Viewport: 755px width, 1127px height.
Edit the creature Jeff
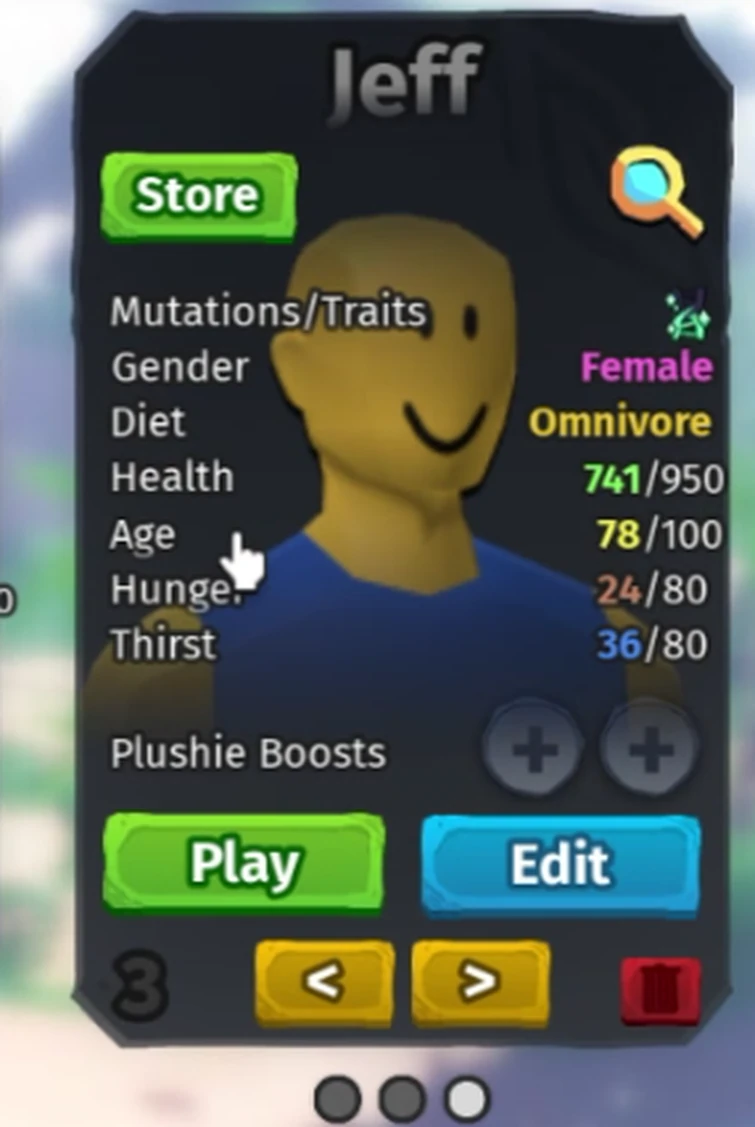pos(560,864)
